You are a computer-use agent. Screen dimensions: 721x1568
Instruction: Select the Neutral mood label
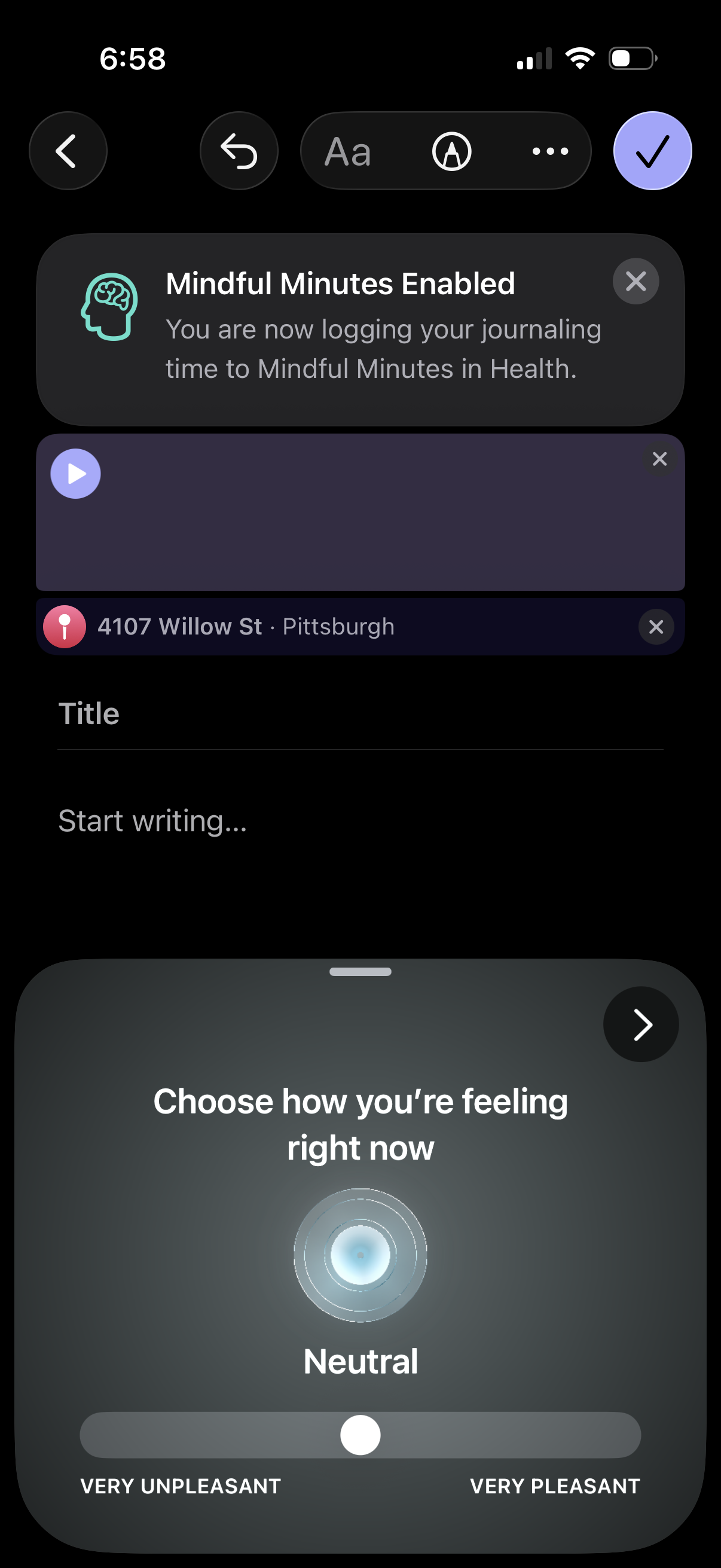click(360, 1362)
